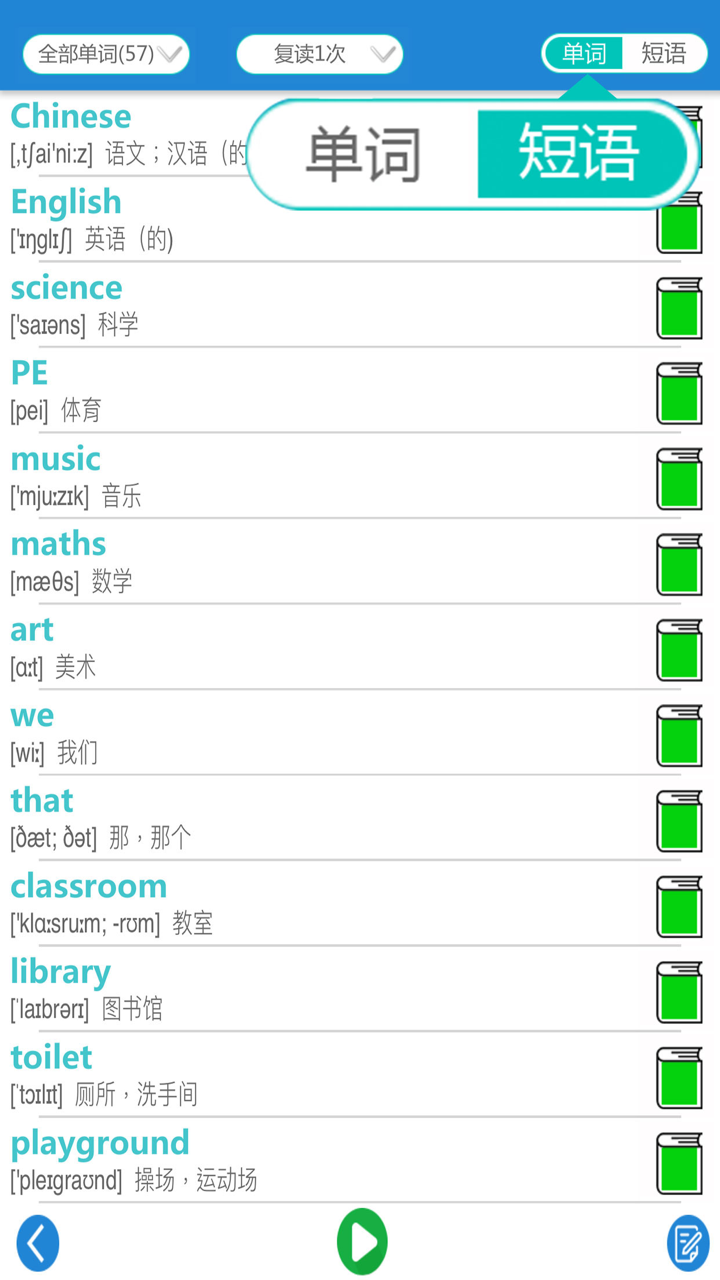Click the book icon beside classroom
The width and height of the screenshot is (720, 1280).
click(680, 905)
